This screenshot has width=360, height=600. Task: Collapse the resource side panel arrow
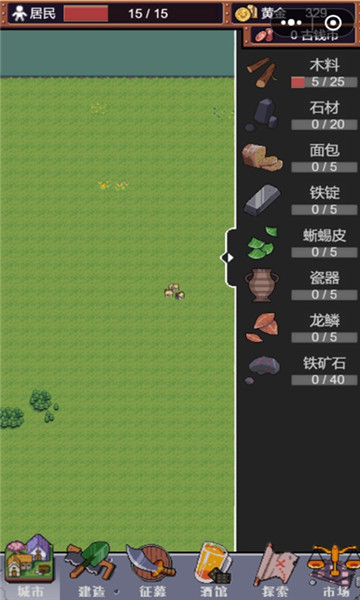228,258
